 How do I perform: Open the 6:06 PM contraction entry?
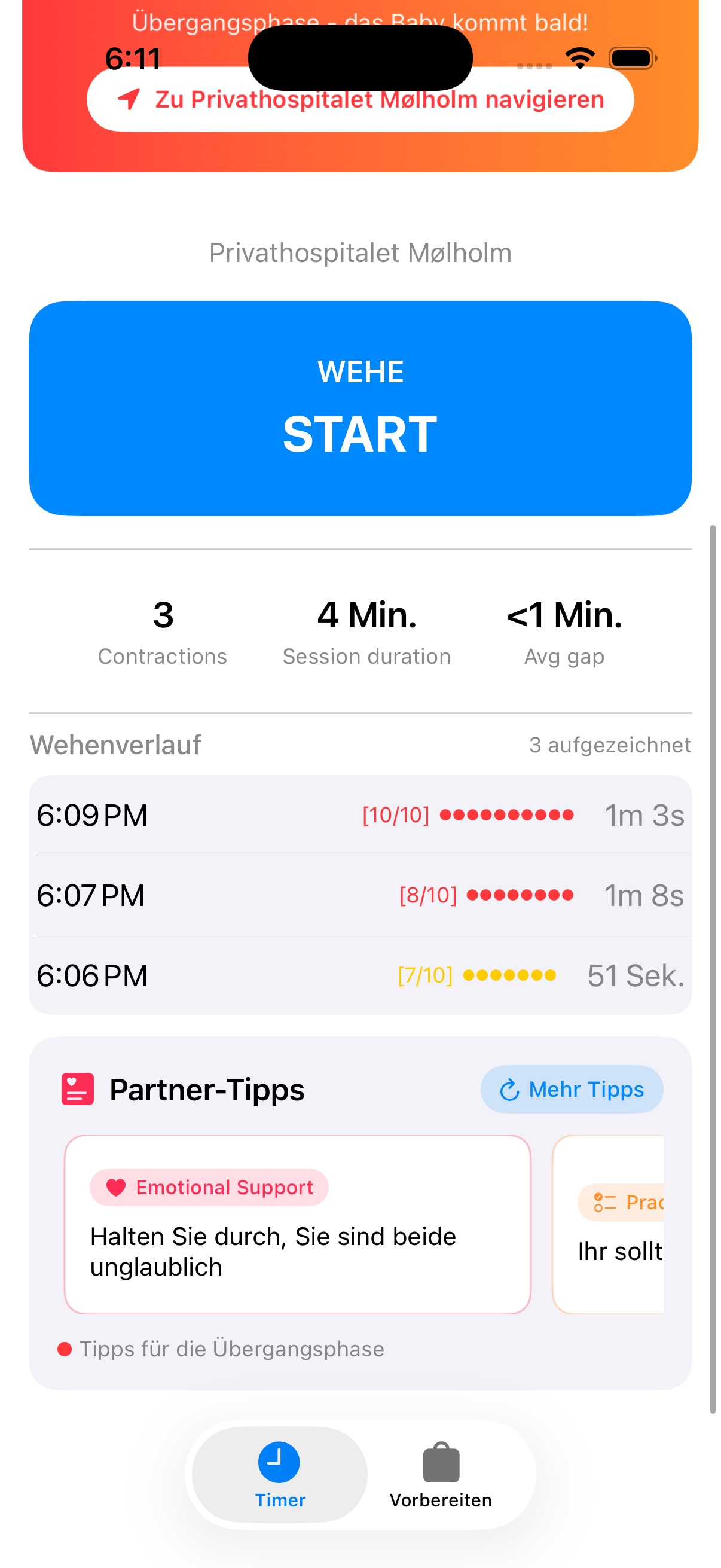tap(360, 975)
